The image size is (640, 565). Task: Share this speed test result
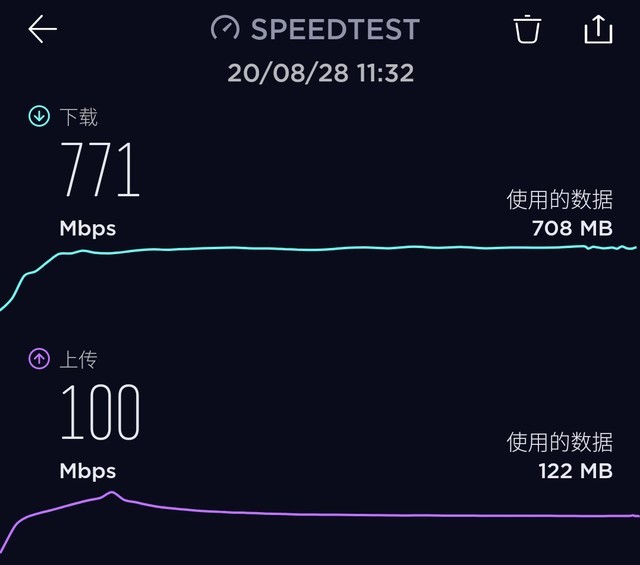click(x=597, y=30)
